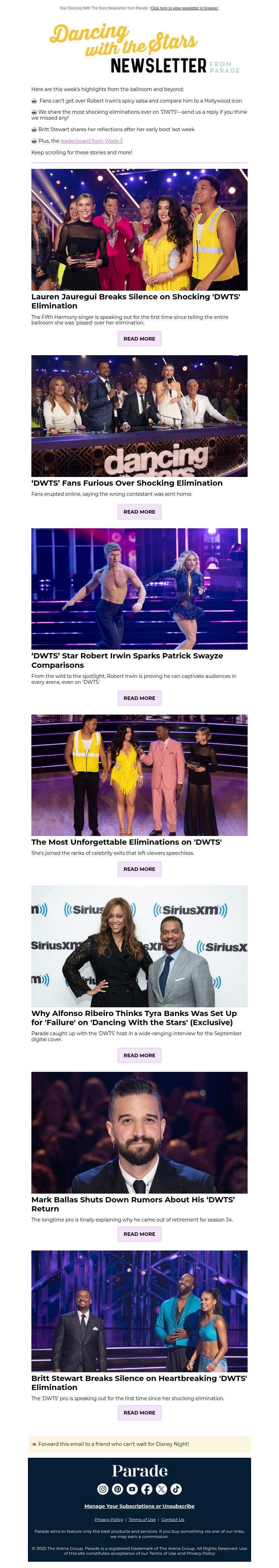Read more about Lauren Jauregui breaking silence
This screenshot has height=1568, width=279.
(x=139, y=338)
